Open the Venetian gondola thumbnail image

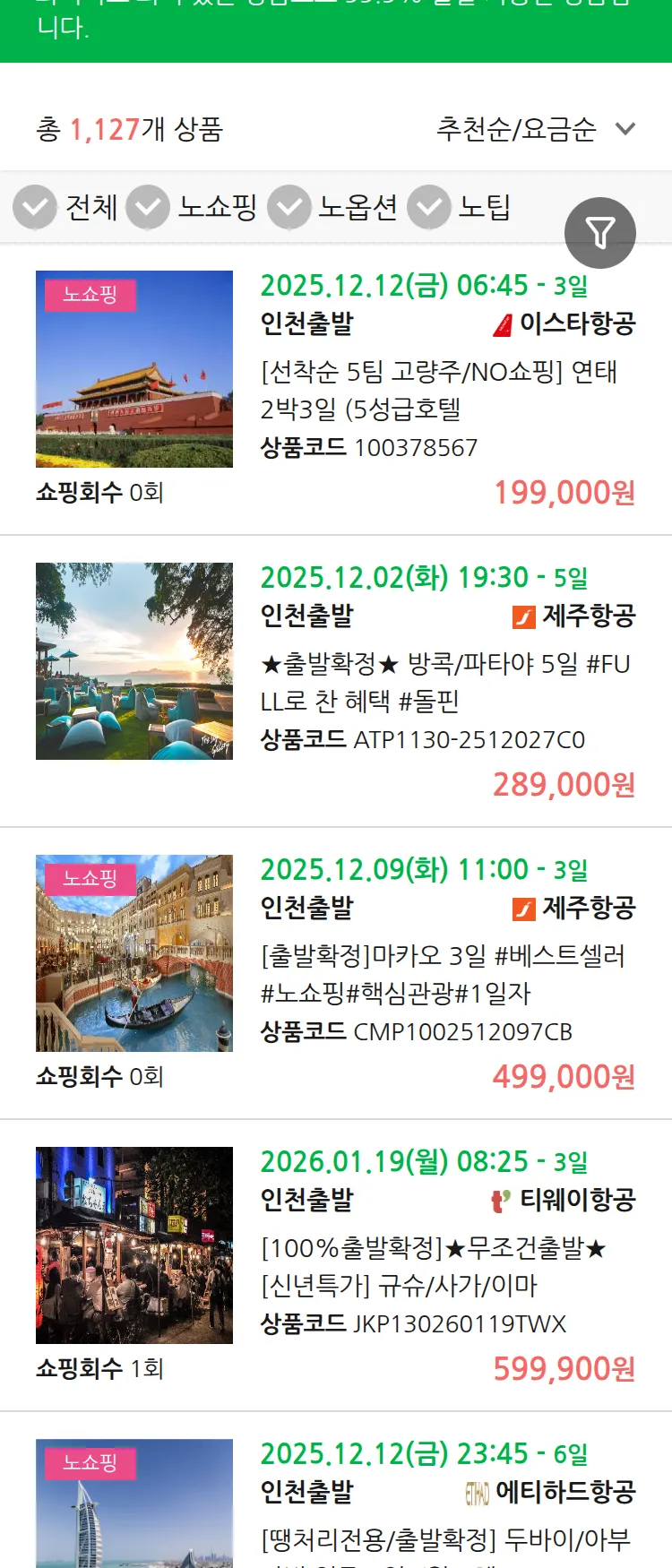[134, 952]
